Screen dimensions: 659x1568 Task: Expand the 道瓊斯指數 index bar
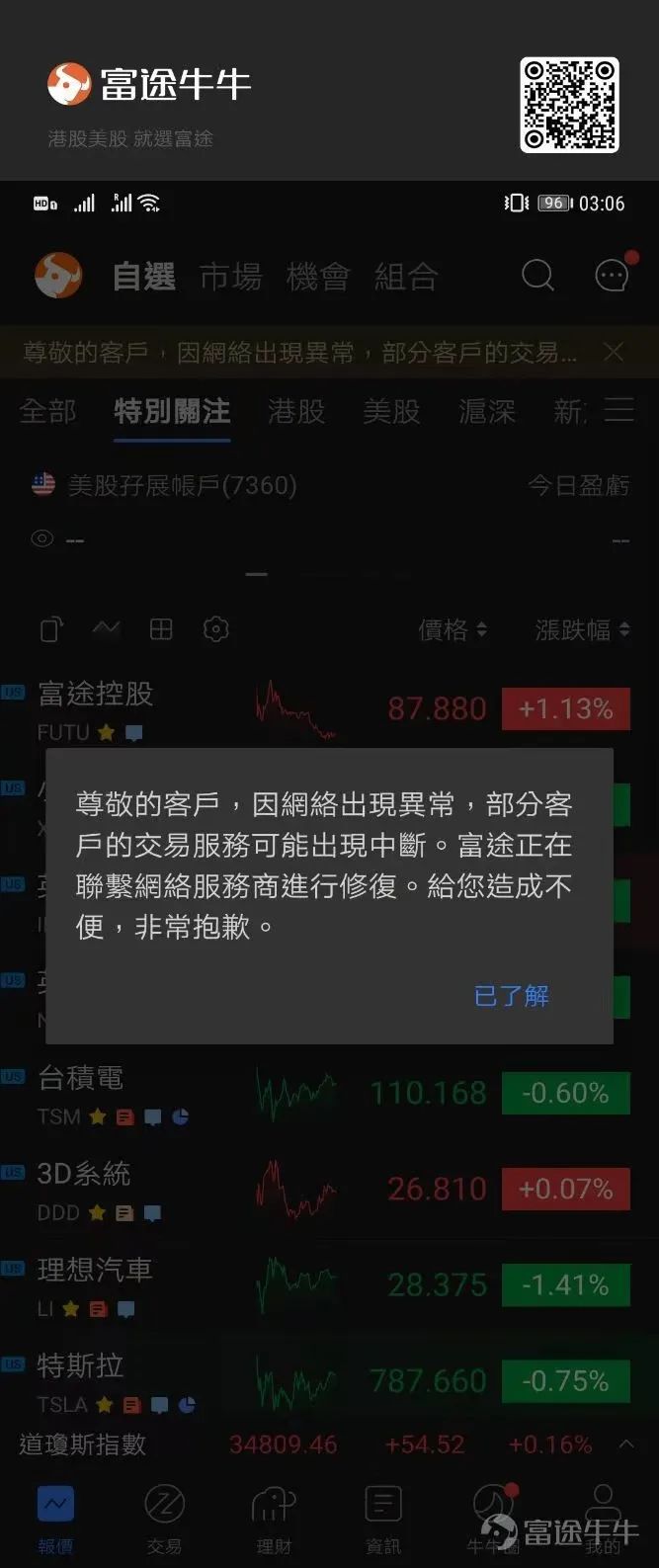click(626, 1444)
